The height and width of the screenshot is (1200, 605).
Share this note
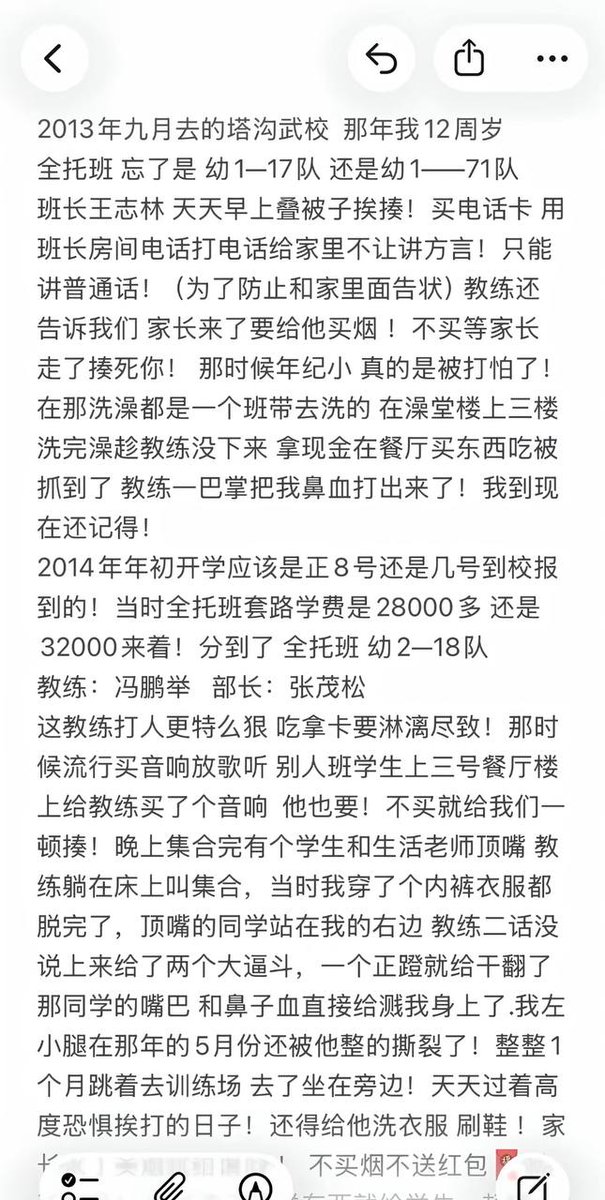(x=467, y=58)
